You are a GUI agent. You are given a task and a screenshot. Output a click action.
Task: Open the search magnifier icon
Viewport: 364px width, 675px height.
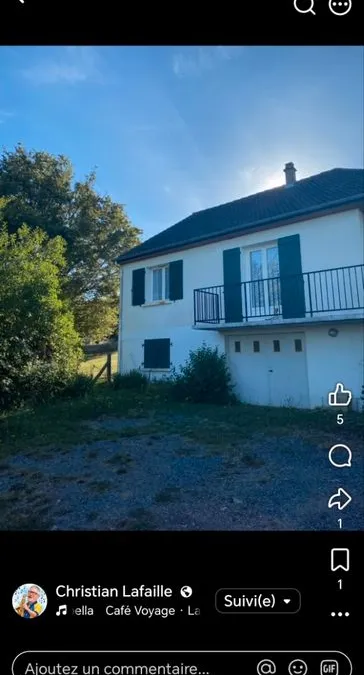[304, 6]
